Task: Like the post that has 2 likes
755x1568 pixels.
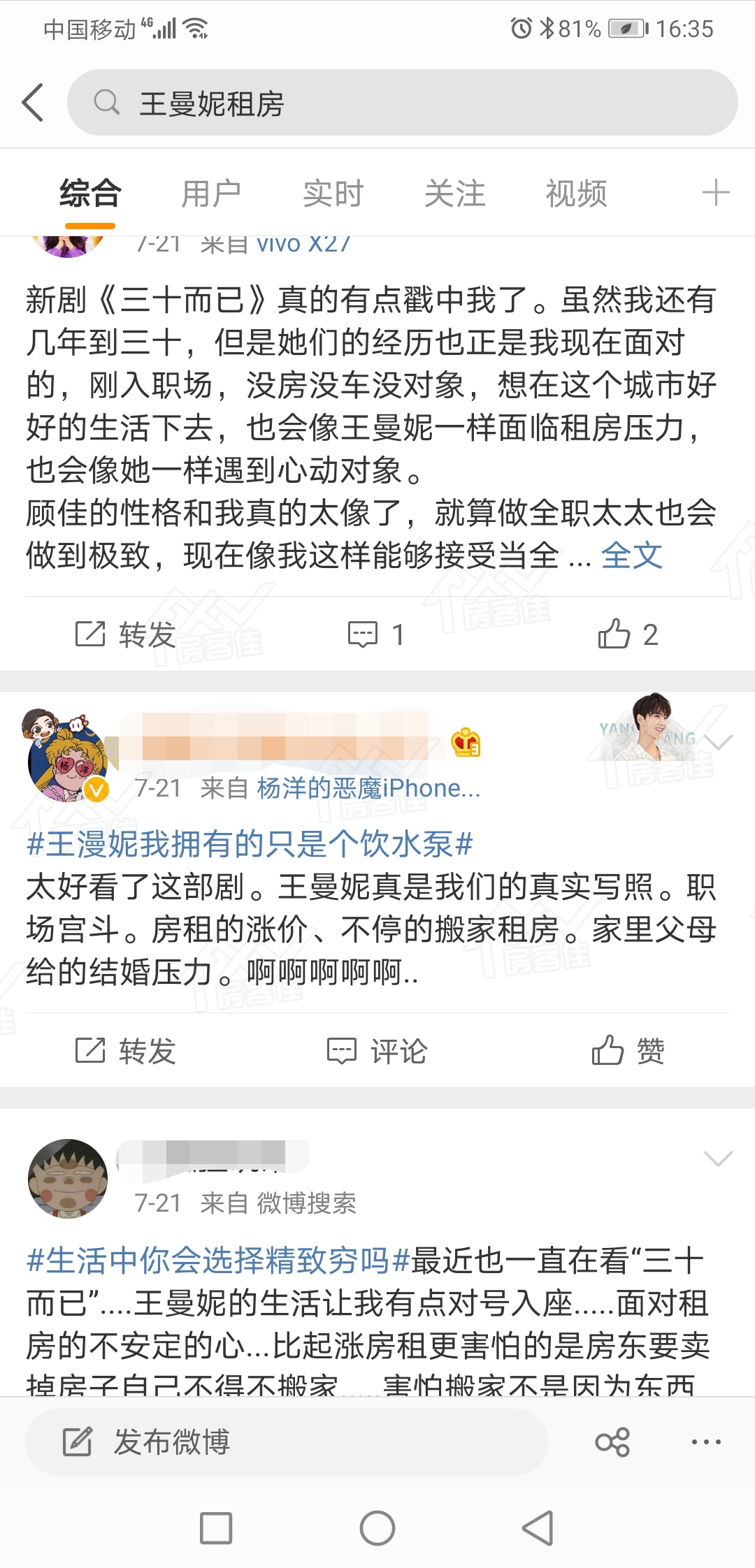Action: (x=628, y=634)
